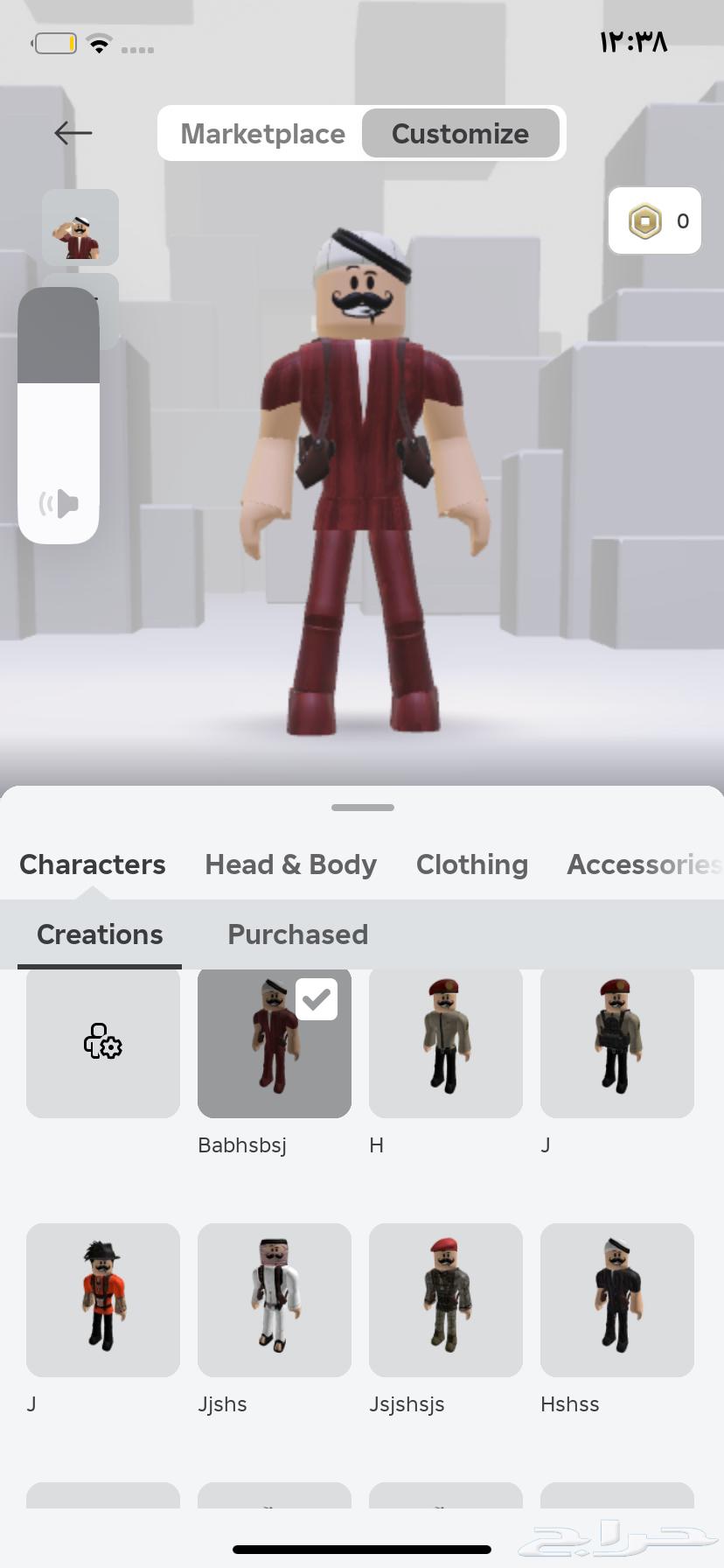The image size is (724, 1568).
Task: Tap the avatar emote preview thumbnail
Action: [x=80, y=227]
